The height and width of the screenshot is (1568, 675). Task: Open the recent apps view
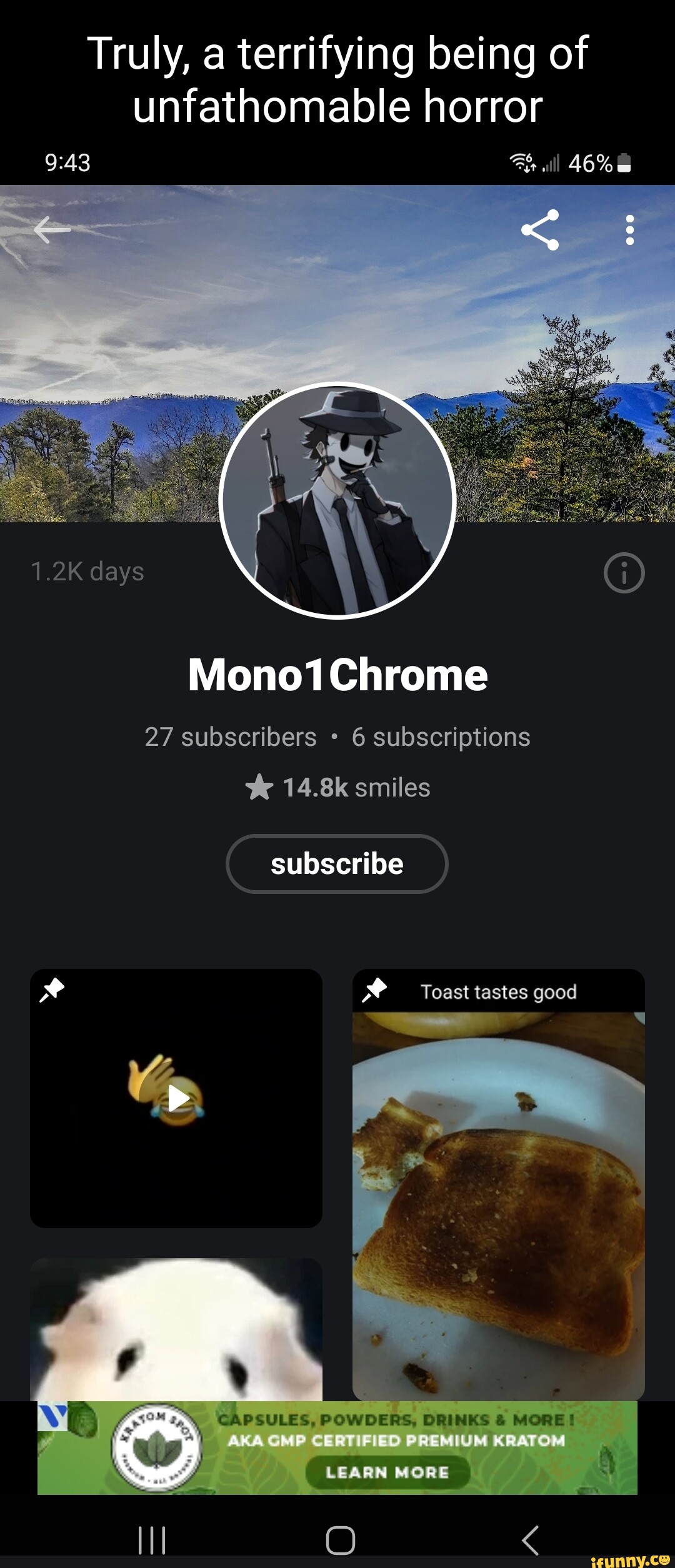point(152,1539)
